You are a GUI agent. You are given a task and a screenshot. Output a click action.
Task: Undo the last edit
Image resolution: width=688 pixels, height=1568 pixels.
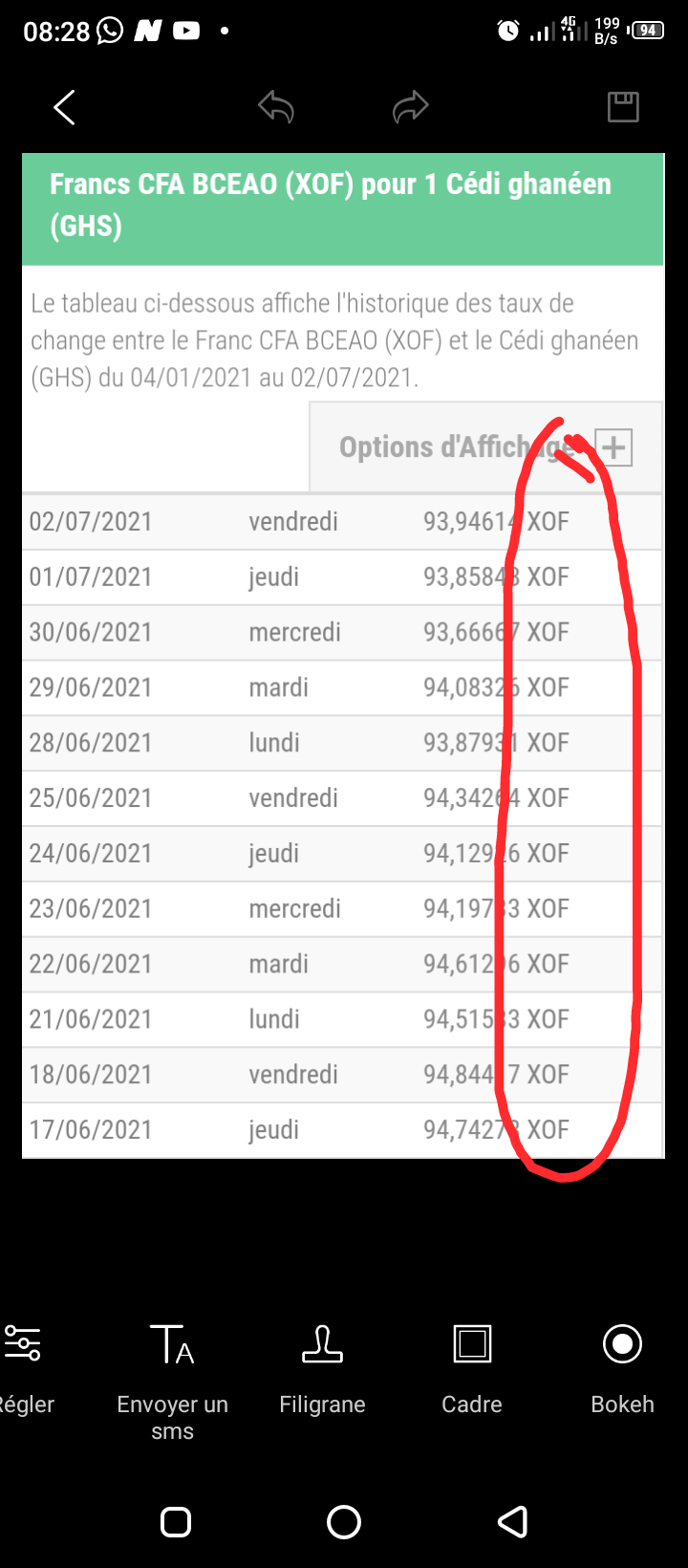(x=276, y=107)
